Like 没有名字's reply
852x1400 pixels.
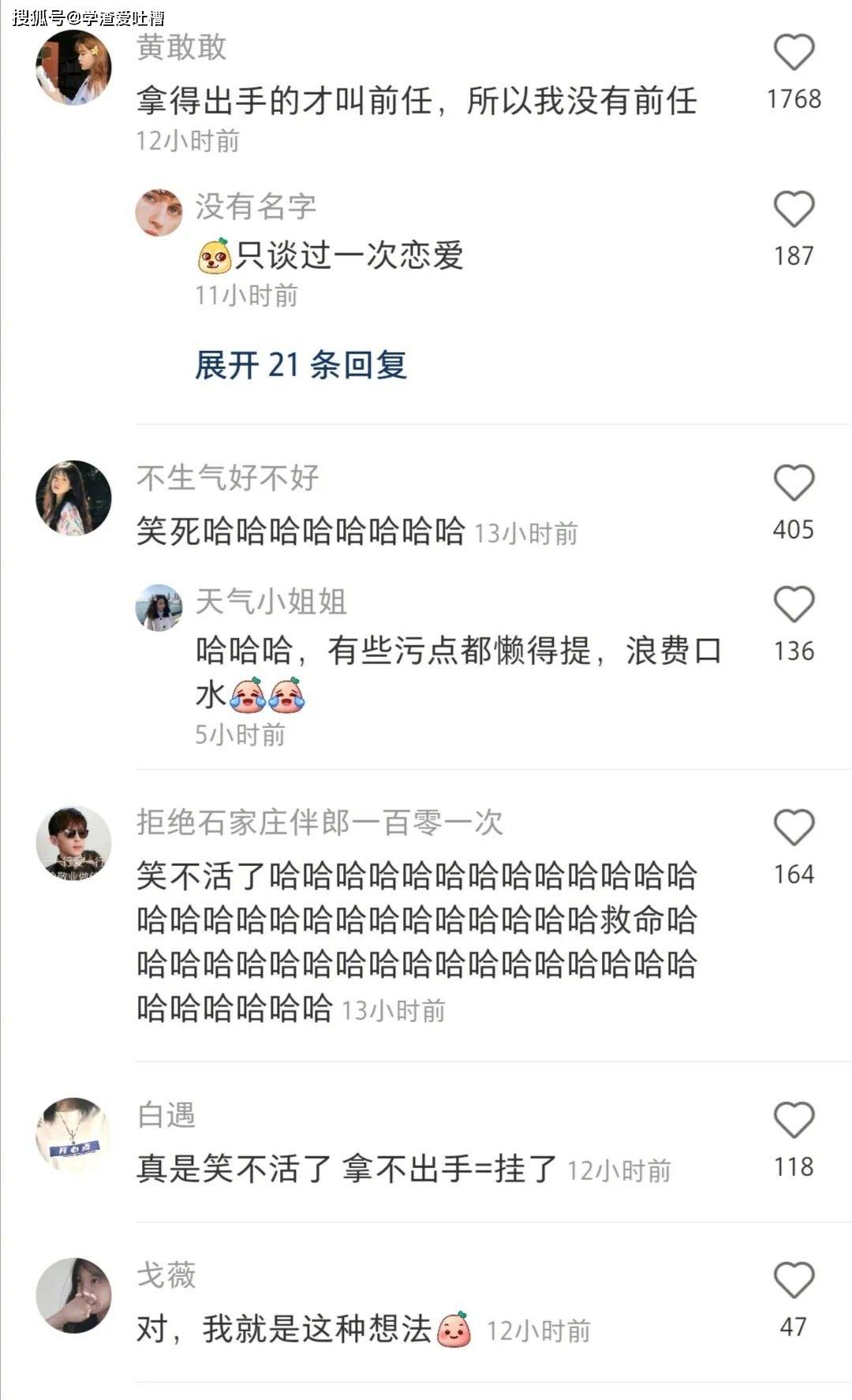click(x=794, y=210)
